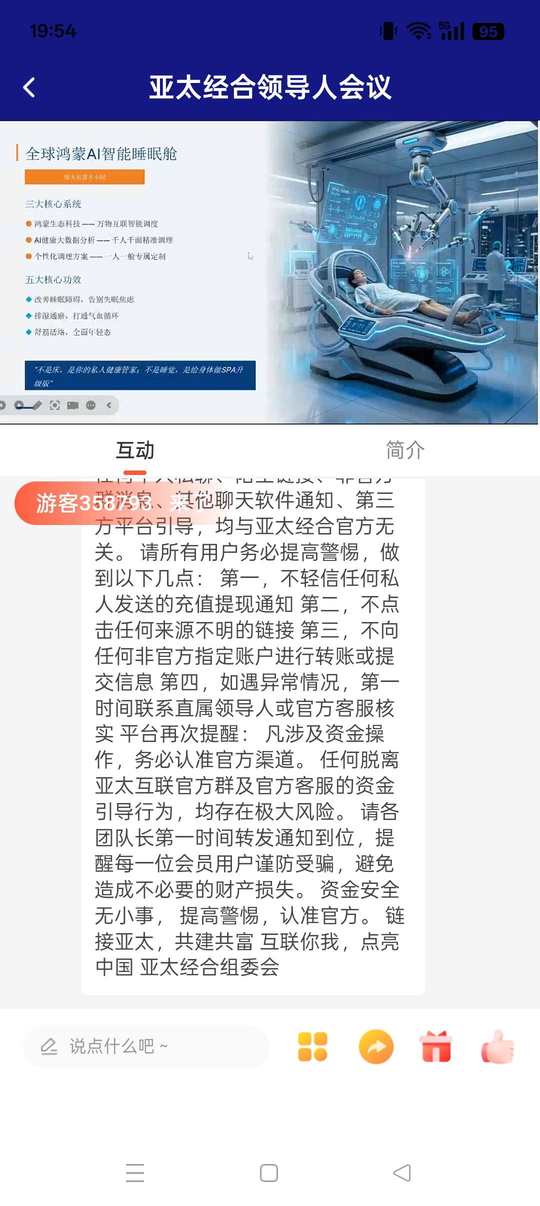Screen dimensions: 540x1206
Task: Tap the system home button
Action: pos(269,1173)
